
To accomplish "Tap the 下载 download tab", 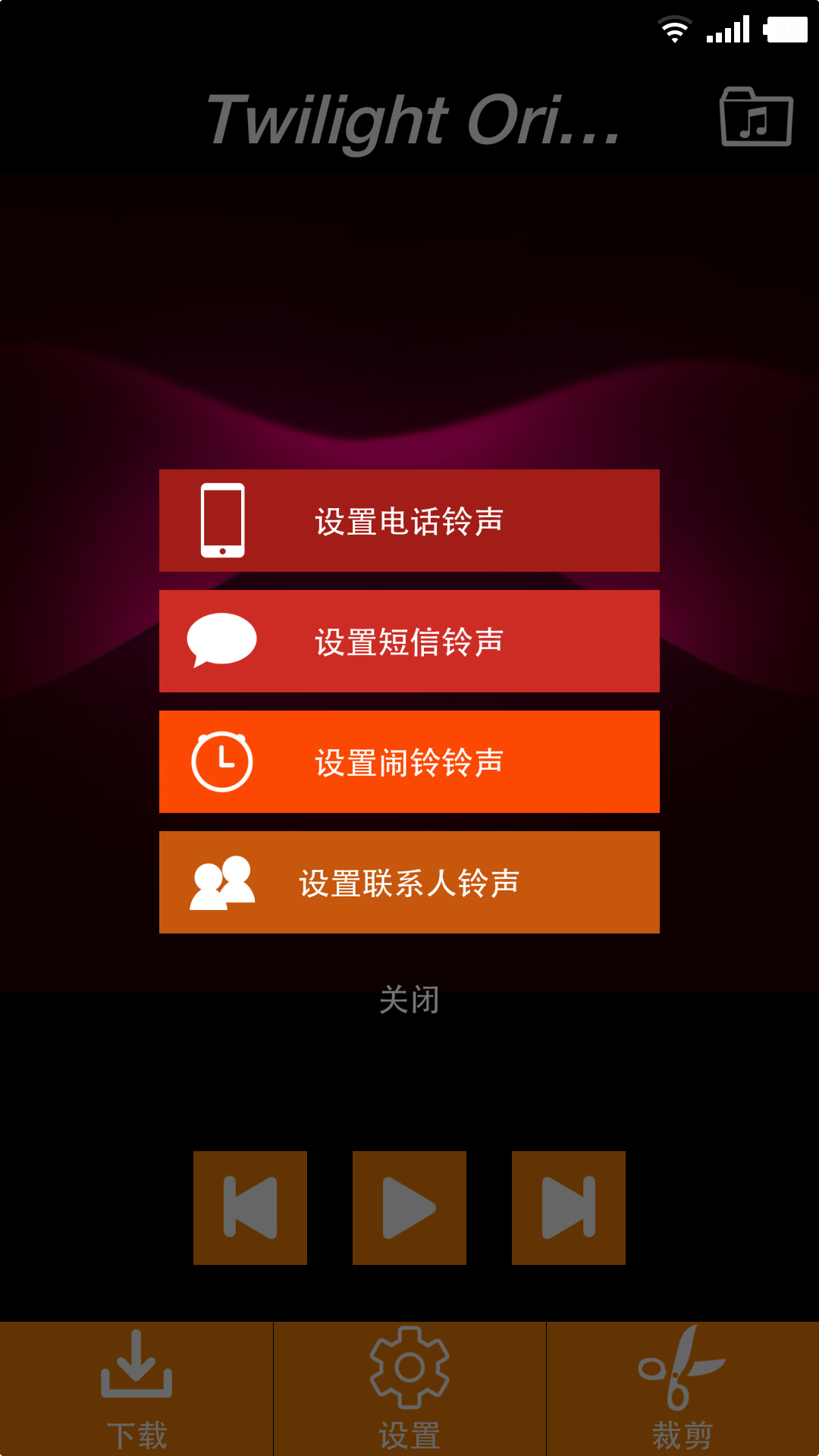I will point(136,1389).
